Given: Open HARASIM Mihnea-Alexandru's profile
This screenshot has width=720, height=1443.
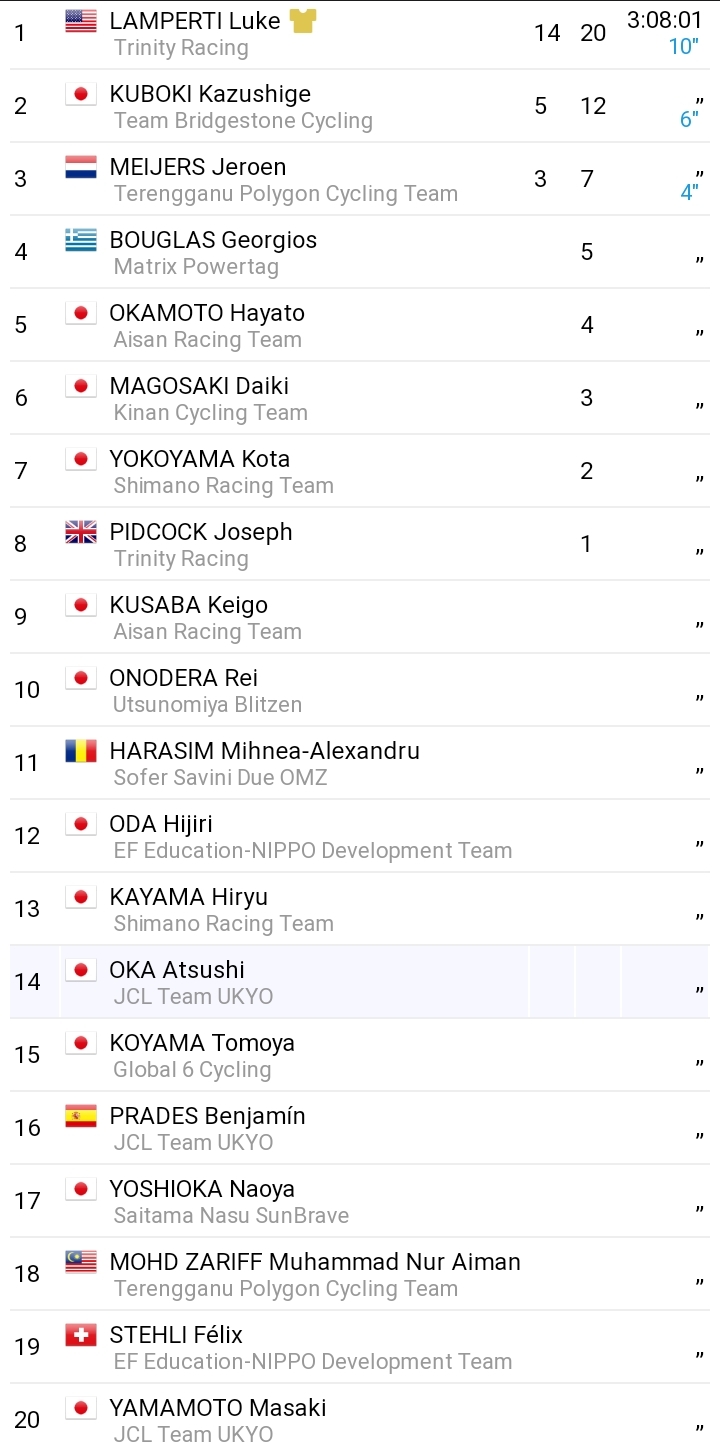Looking at the screenshot, I should (264, 751).
